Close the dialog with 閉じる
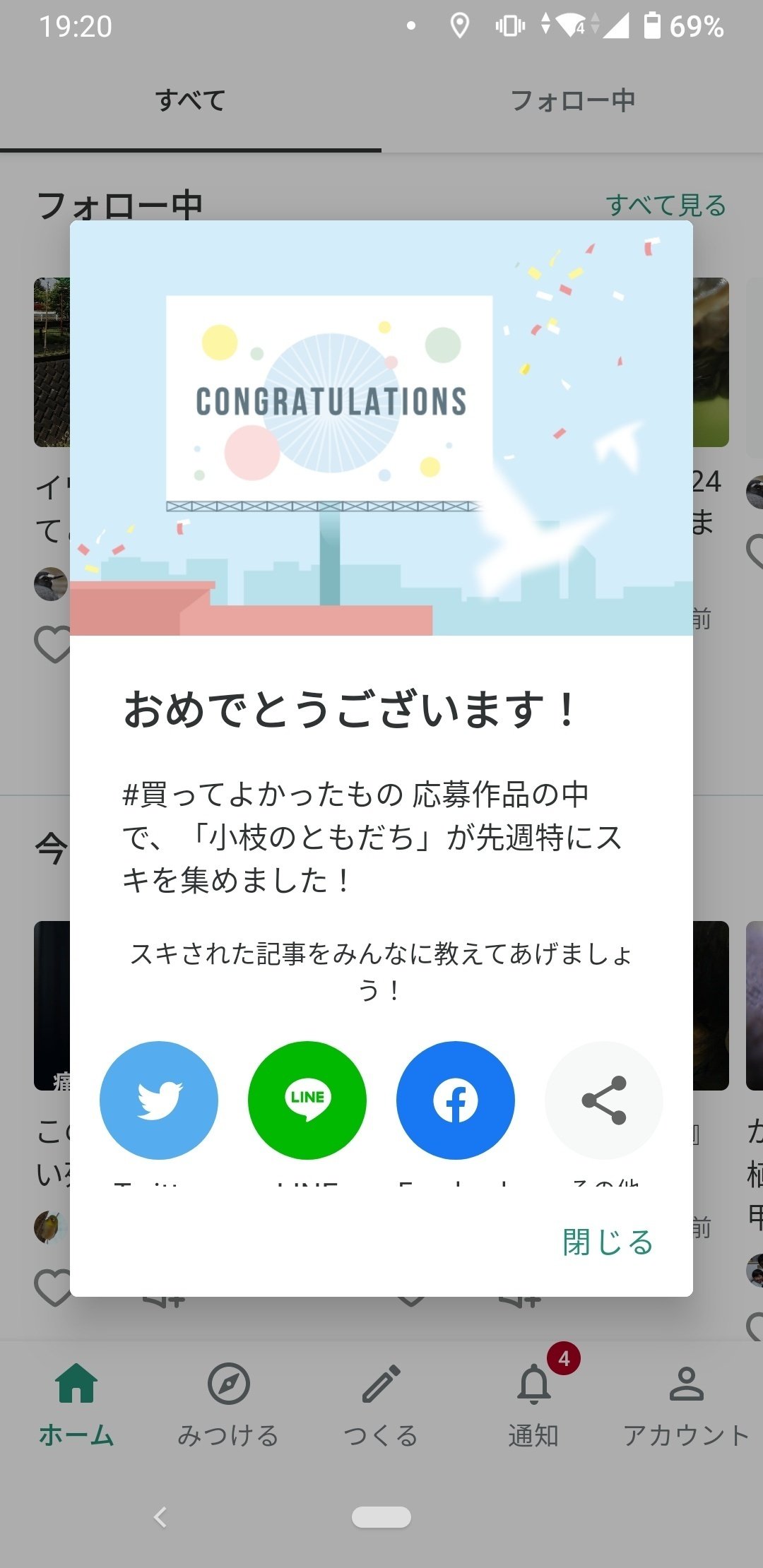763x1568 pixels. click(608, 1242)
